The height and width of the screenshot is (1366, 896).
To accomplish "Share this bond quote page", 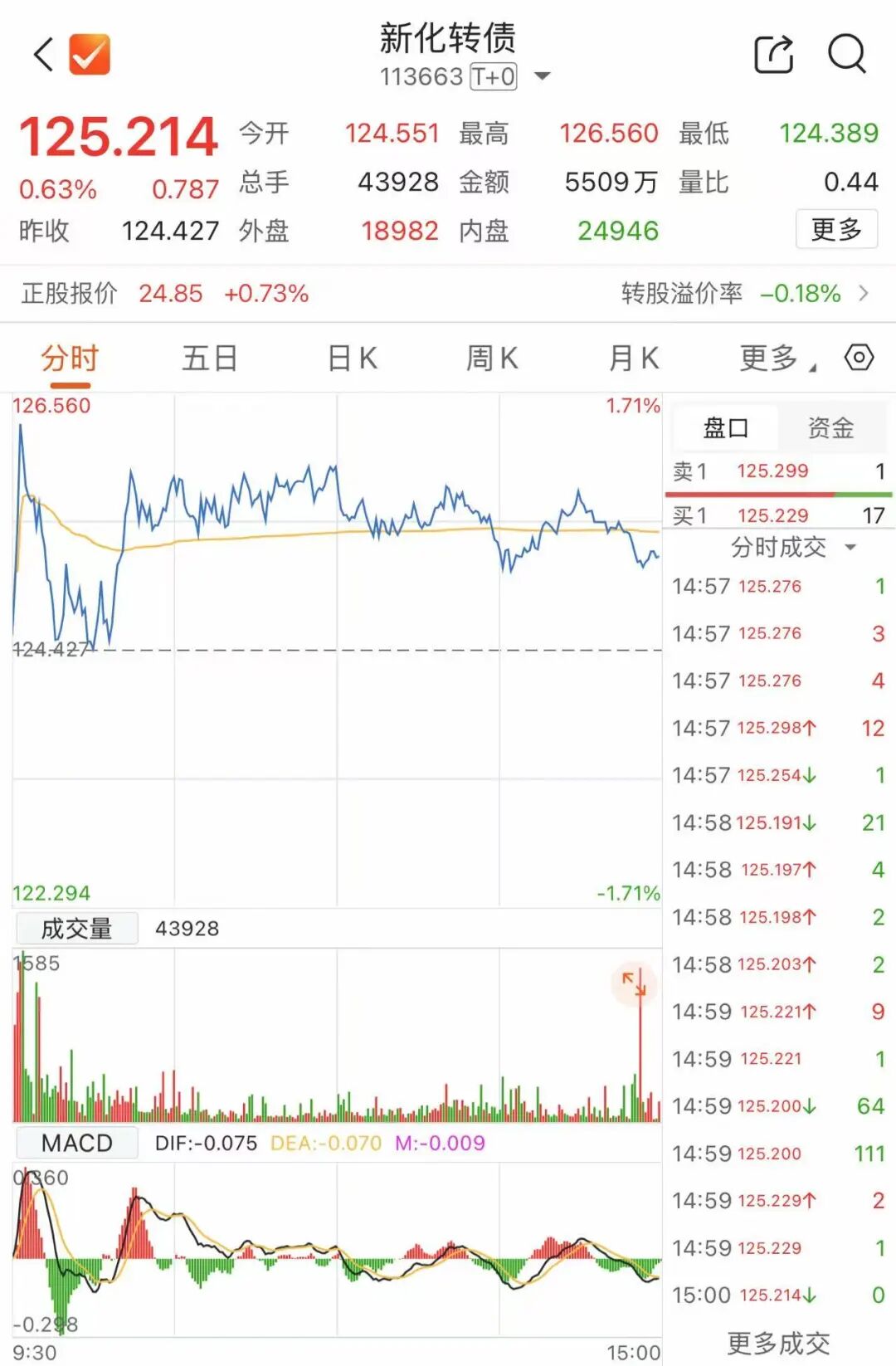I will (773, 55).
